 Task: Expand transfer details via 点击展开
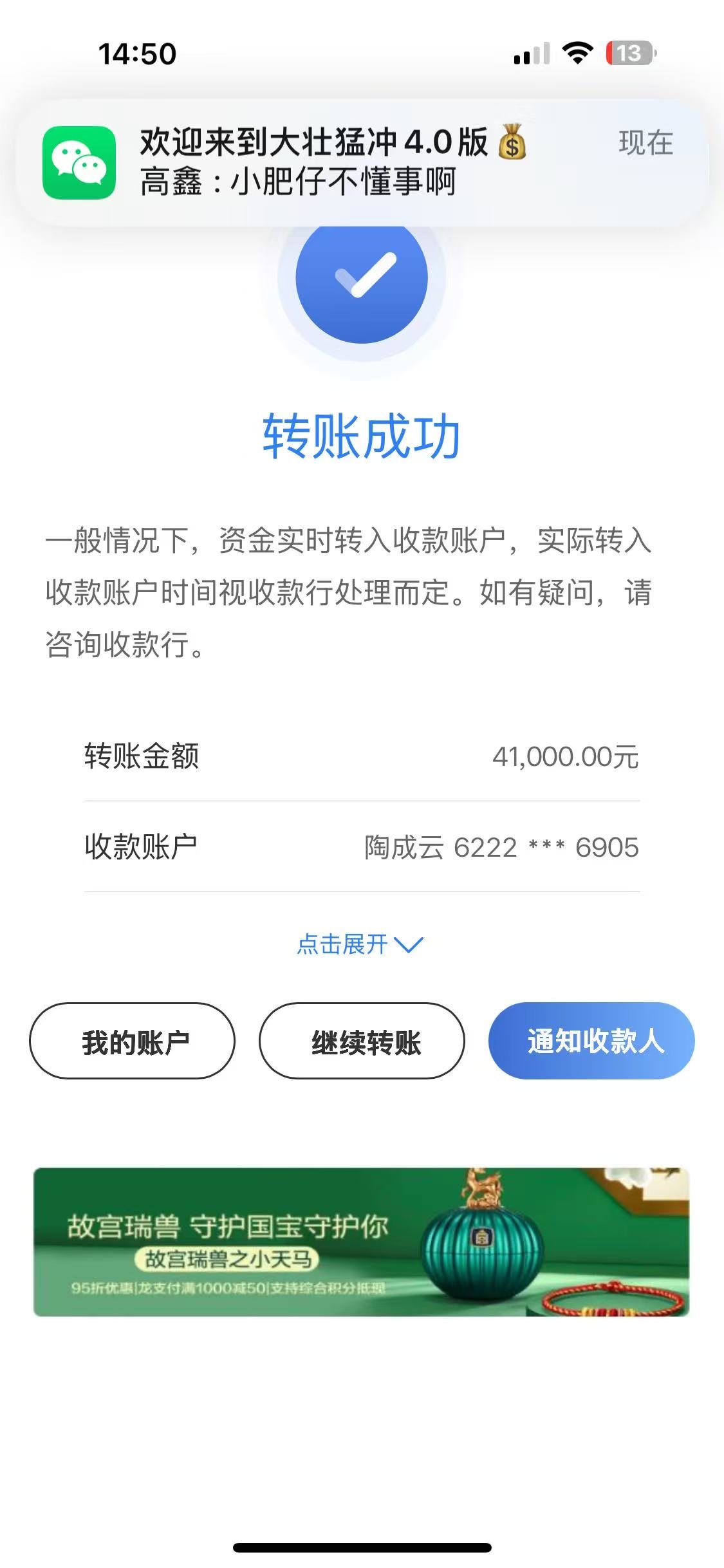point(359,945)
